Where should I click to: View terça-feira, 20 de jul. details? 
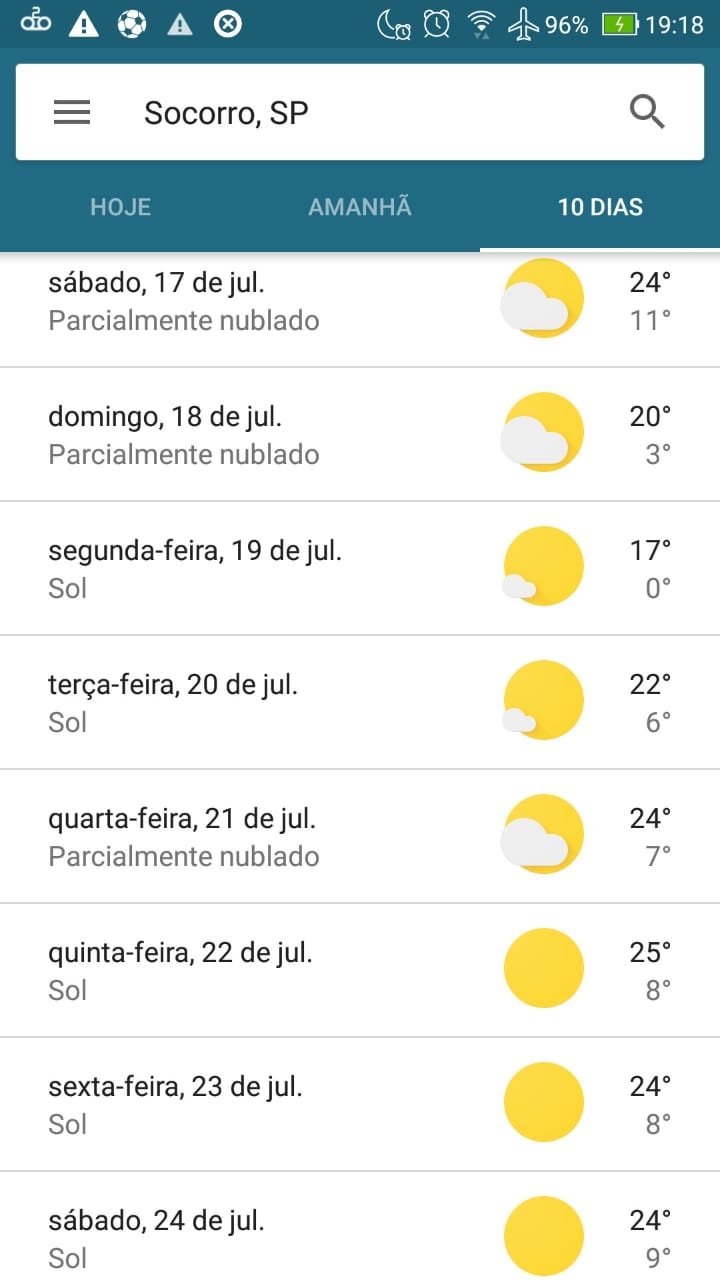pyautogui.click(x=360, y=702)
